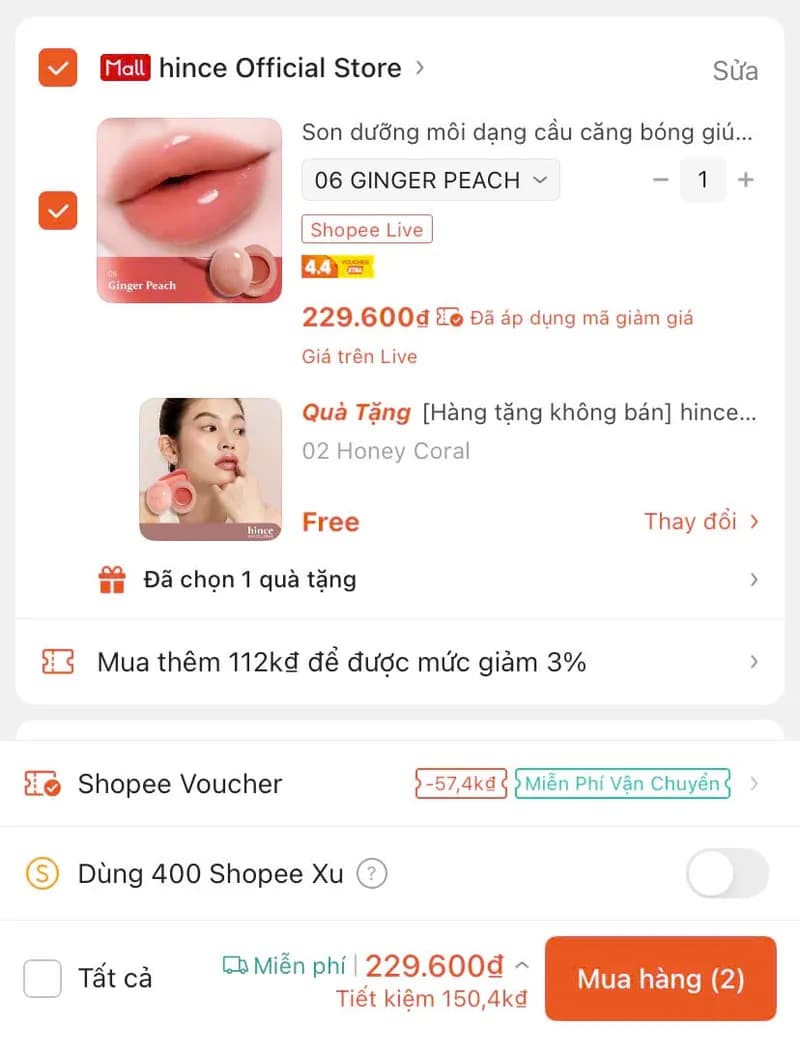Check the "Tất cả" checkbox
Screen dimensions: 800x1050
point(42,978)
